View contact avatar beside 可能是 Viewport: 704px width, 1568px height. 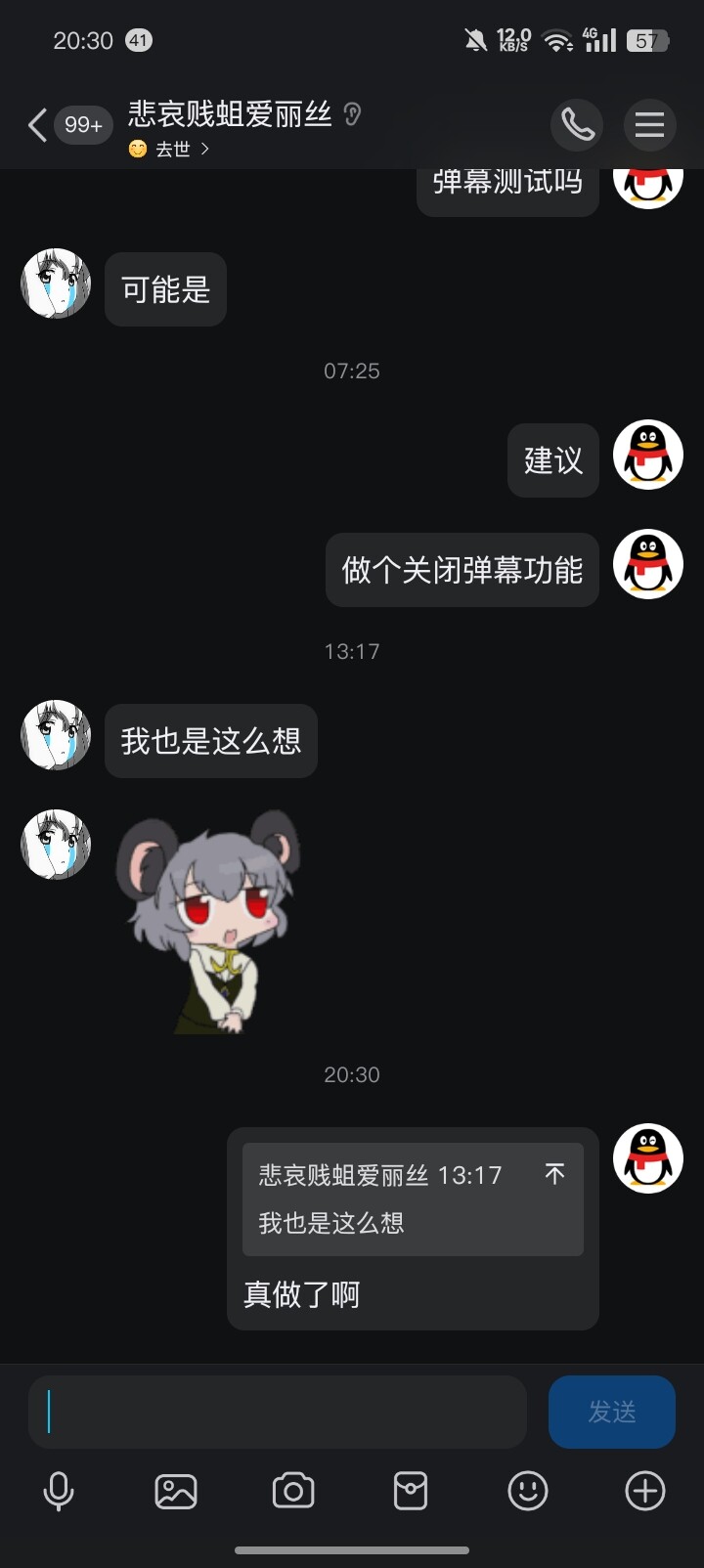56,283
